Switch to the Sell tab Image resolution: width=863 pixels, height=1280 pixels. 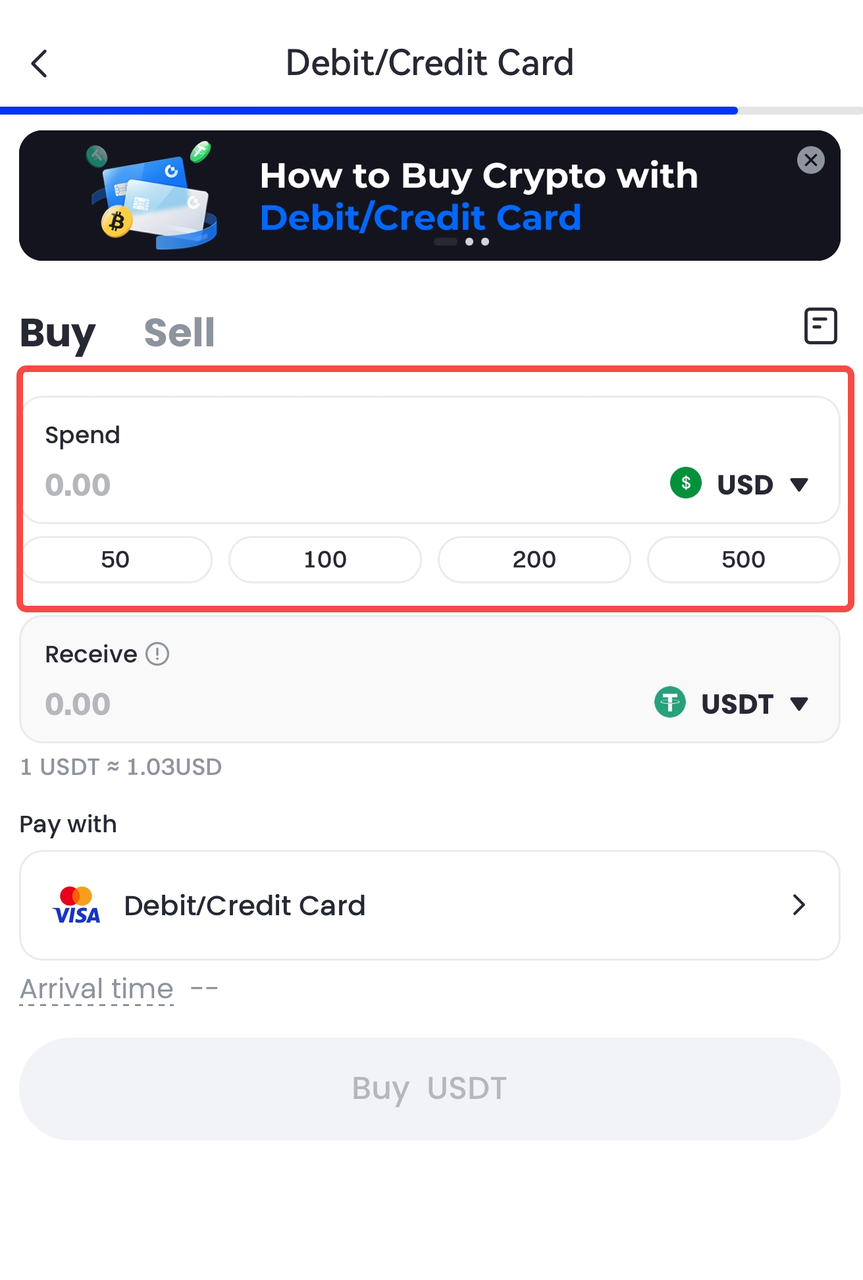click(x=179, y=332)
